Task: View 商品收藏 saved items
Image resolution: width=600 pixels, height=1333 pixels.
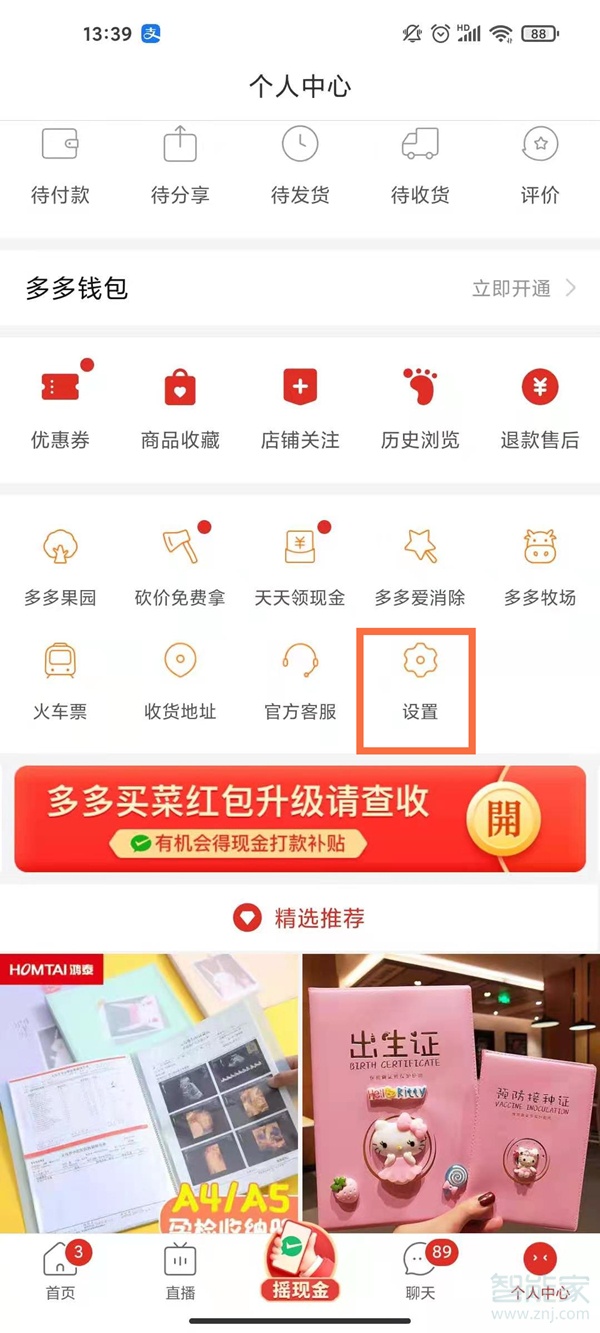Action: pos(180,407)
